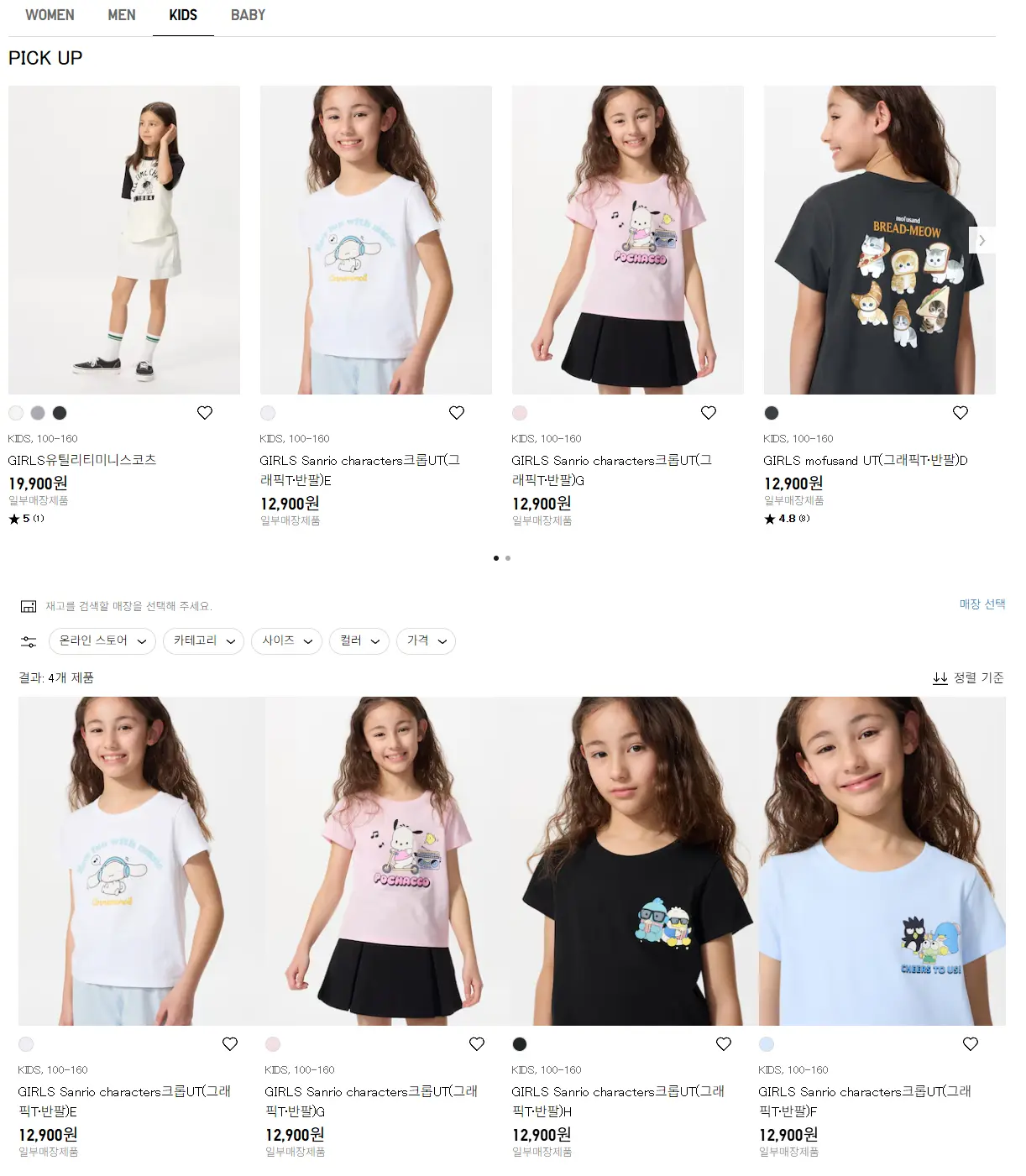This screenshot has width=1026, height=1176.
Task: Switch to the WOMEN tab
Action: [50, 15]
